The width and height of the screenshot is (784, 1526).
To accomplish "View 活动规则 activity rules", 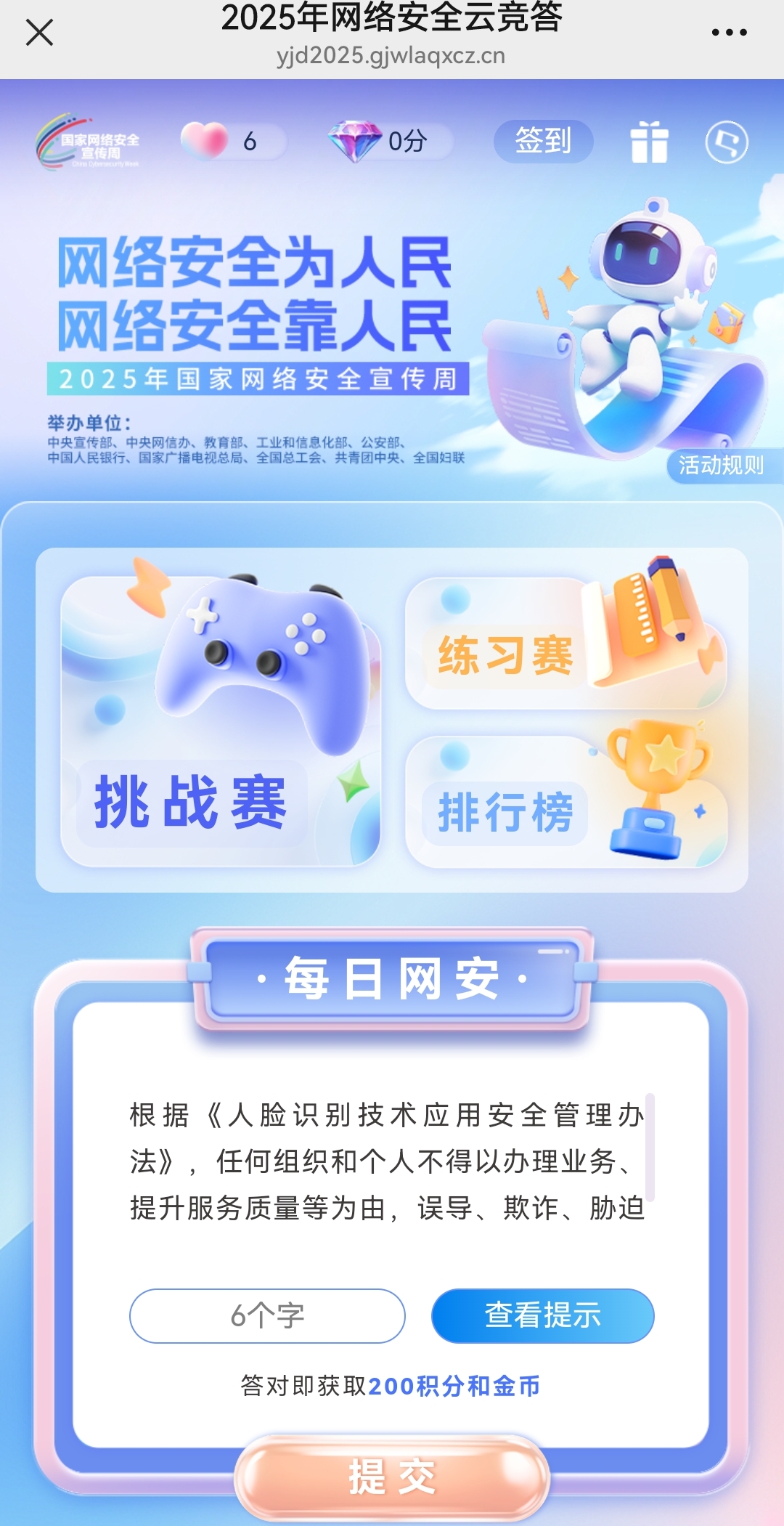I will click(721, 466).
